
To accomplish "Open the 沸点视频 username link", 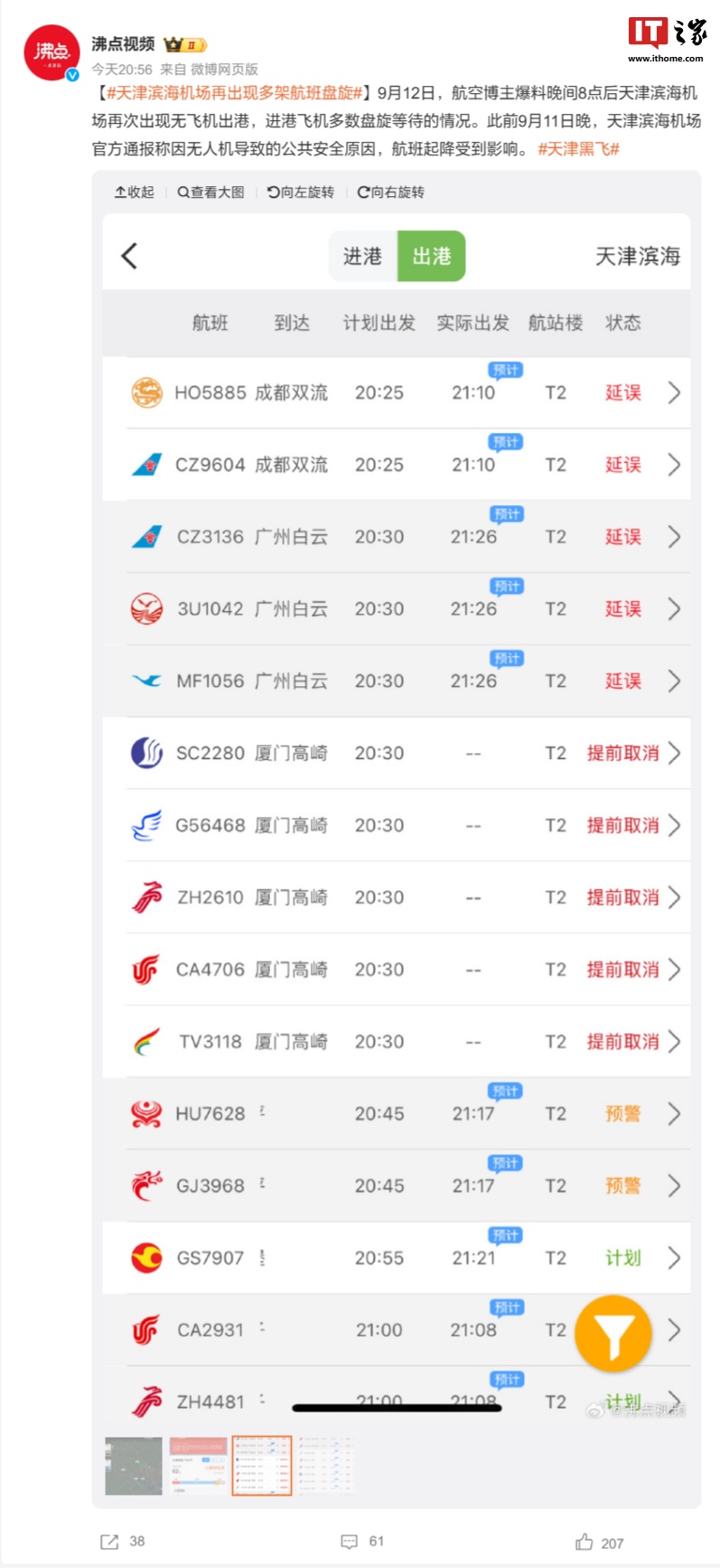I will [x=123, y=44].
